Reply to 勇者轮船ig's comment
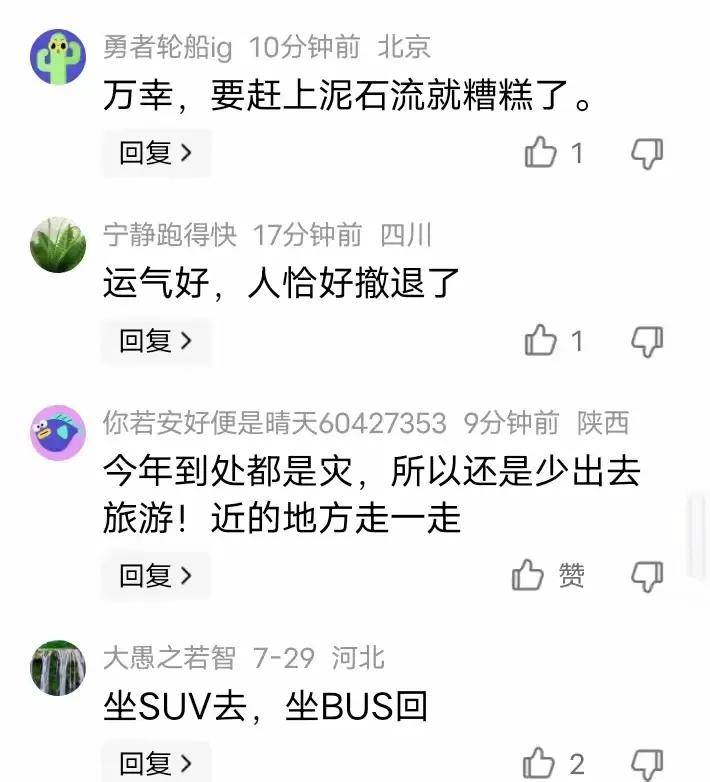Image resolution: width=710 pixels, height=782 pixels. click(155, 153)
